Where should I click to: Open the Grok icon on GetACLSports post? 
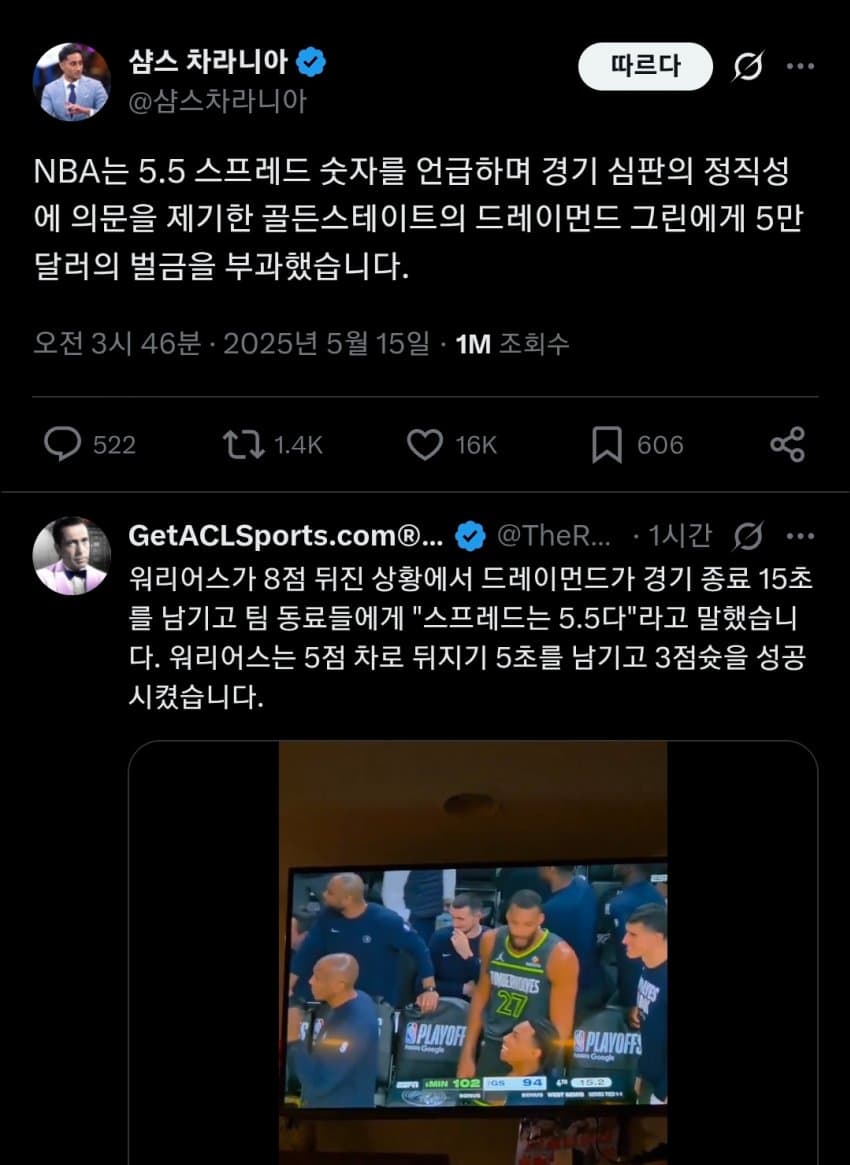748,537
